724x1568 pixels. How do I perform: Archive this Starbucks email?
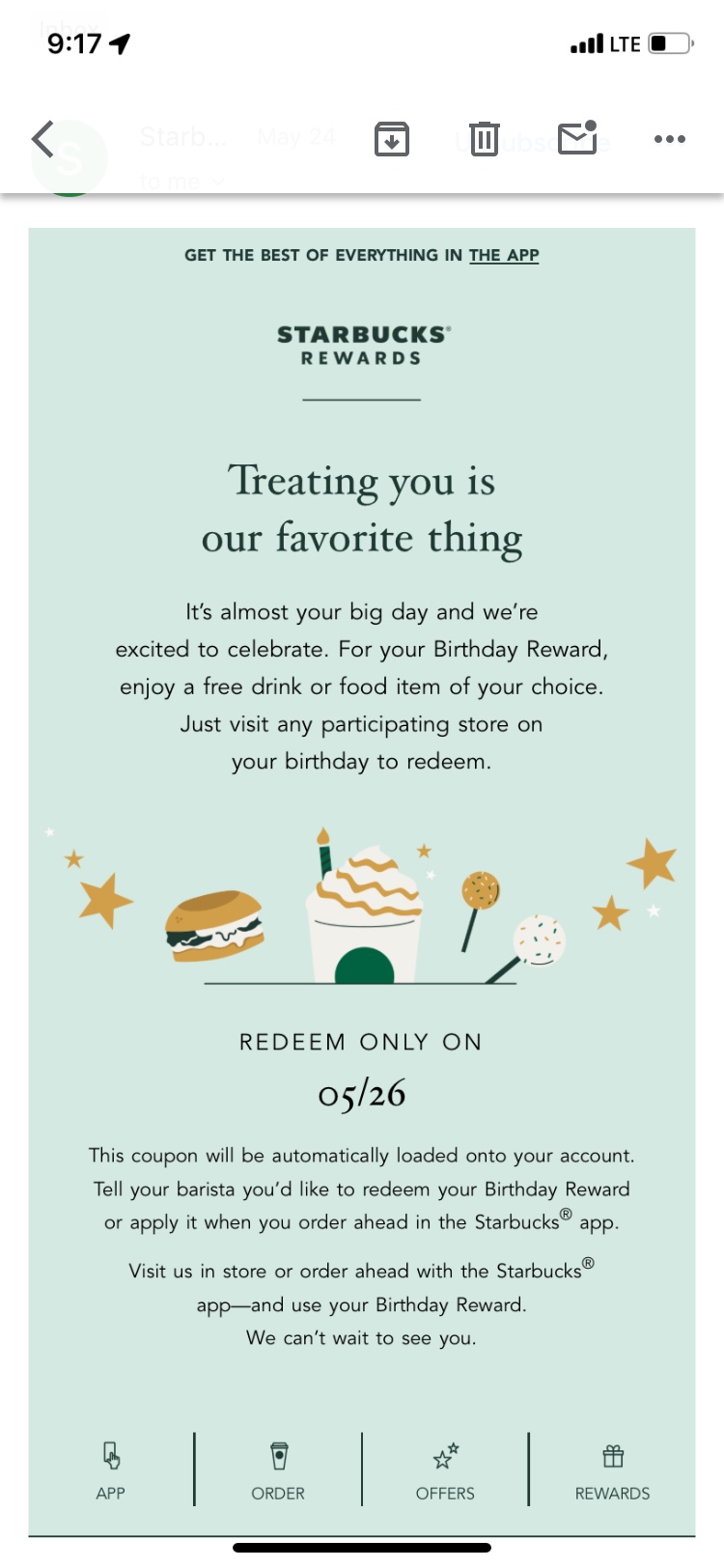(x=391, y=140)
